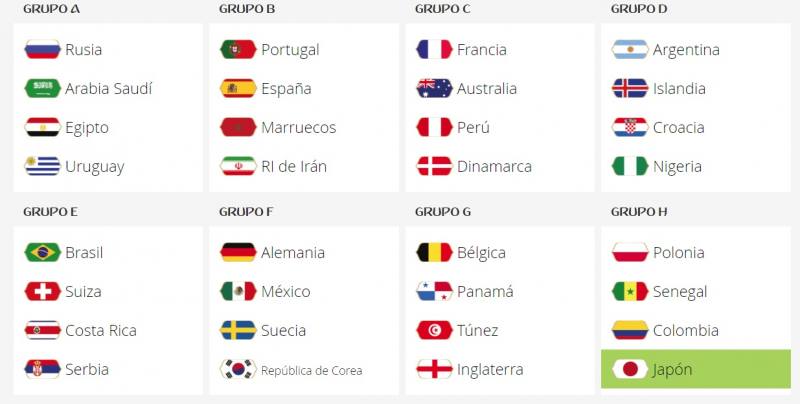Open Argentina in Grupo D

coord(696,49)
